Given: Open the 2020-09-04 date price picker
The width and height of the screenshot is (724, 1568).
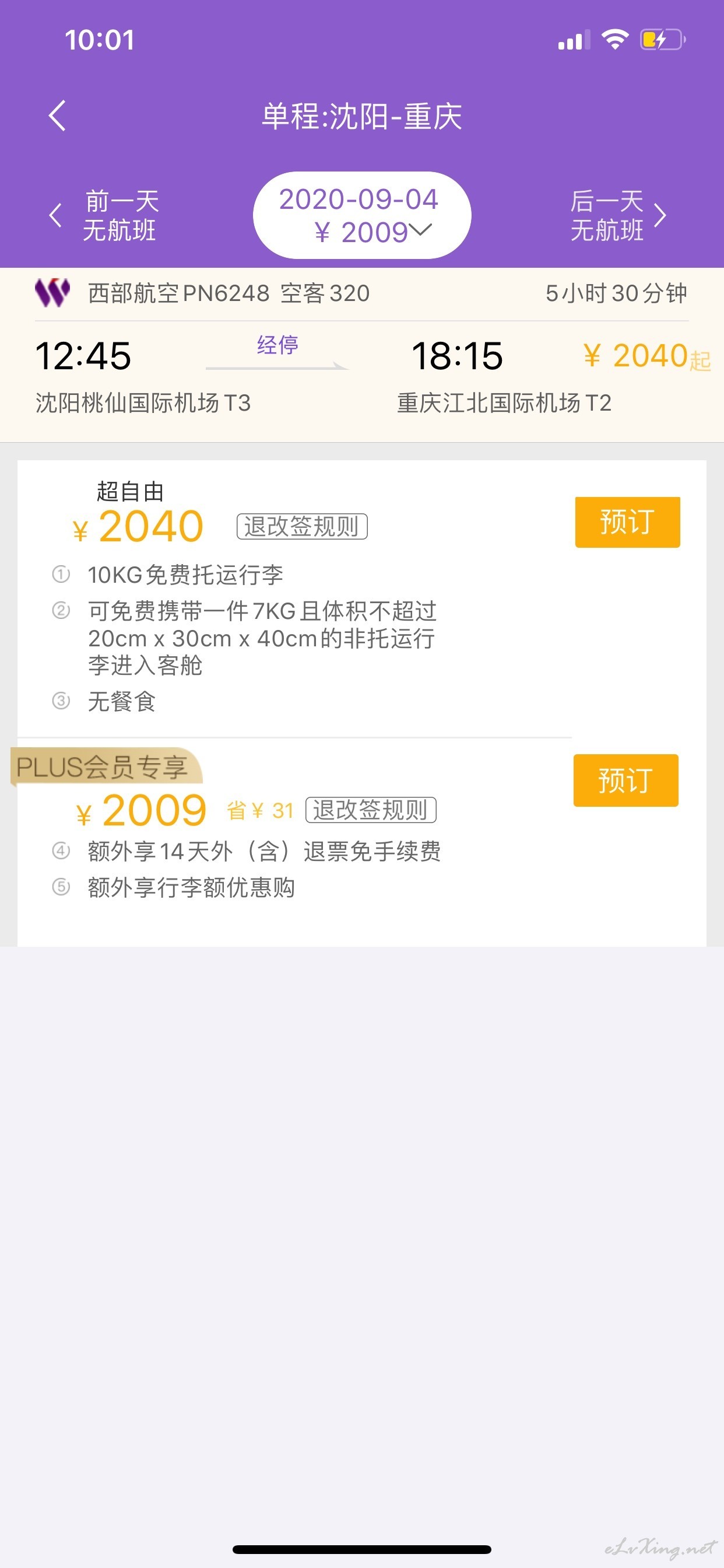Looking at the screenshot, I should coord(362,215).
